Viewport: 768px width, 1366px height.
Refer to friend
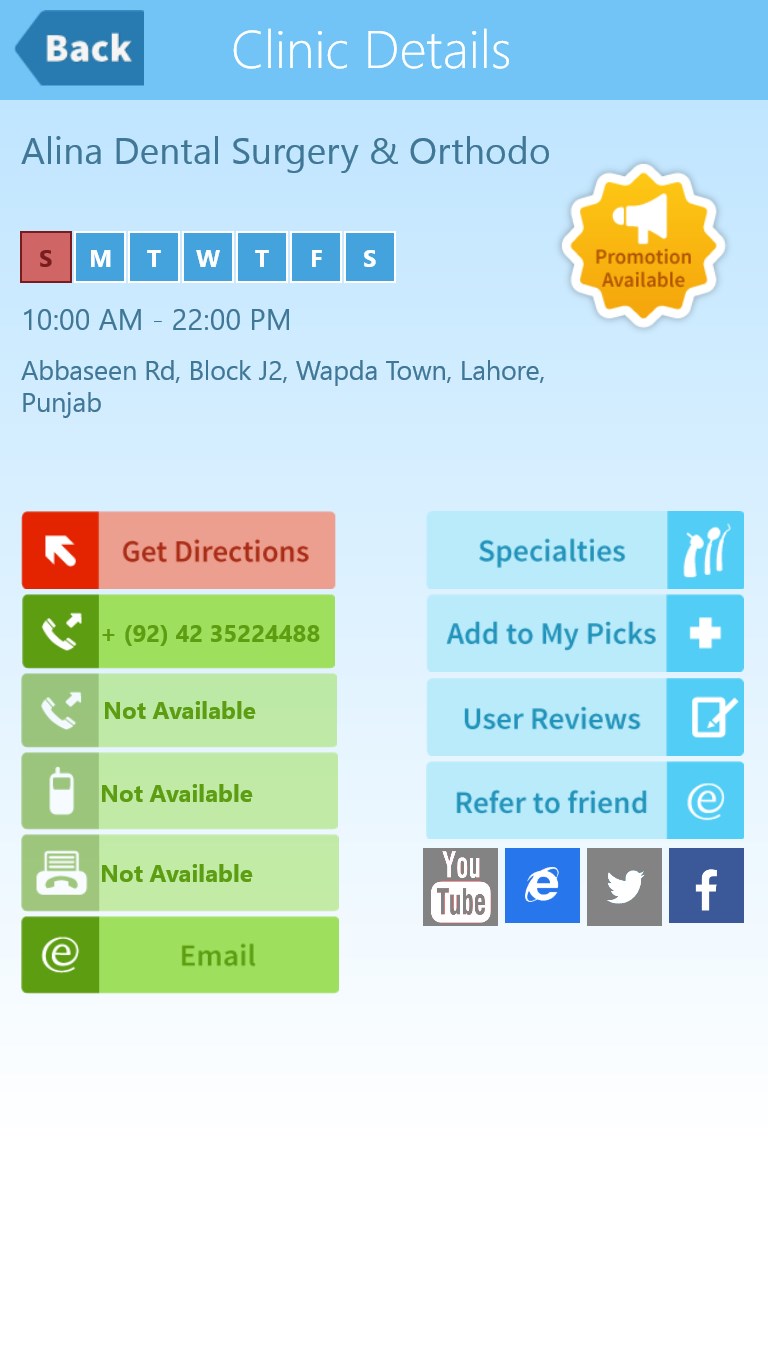click(585, 801)
